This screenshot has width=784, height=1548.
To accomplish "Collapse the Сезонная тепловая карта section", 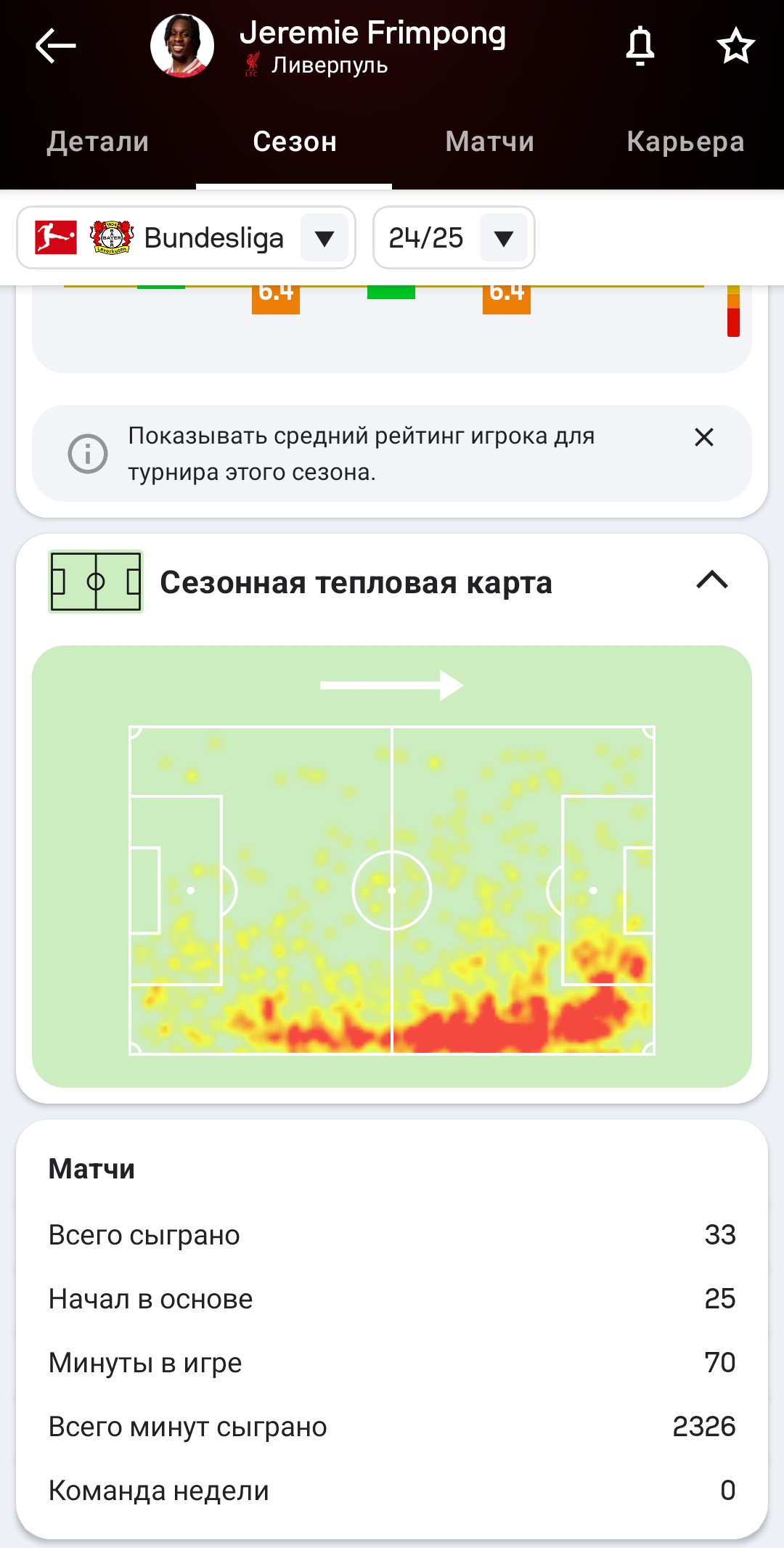I will coord(711,580).
